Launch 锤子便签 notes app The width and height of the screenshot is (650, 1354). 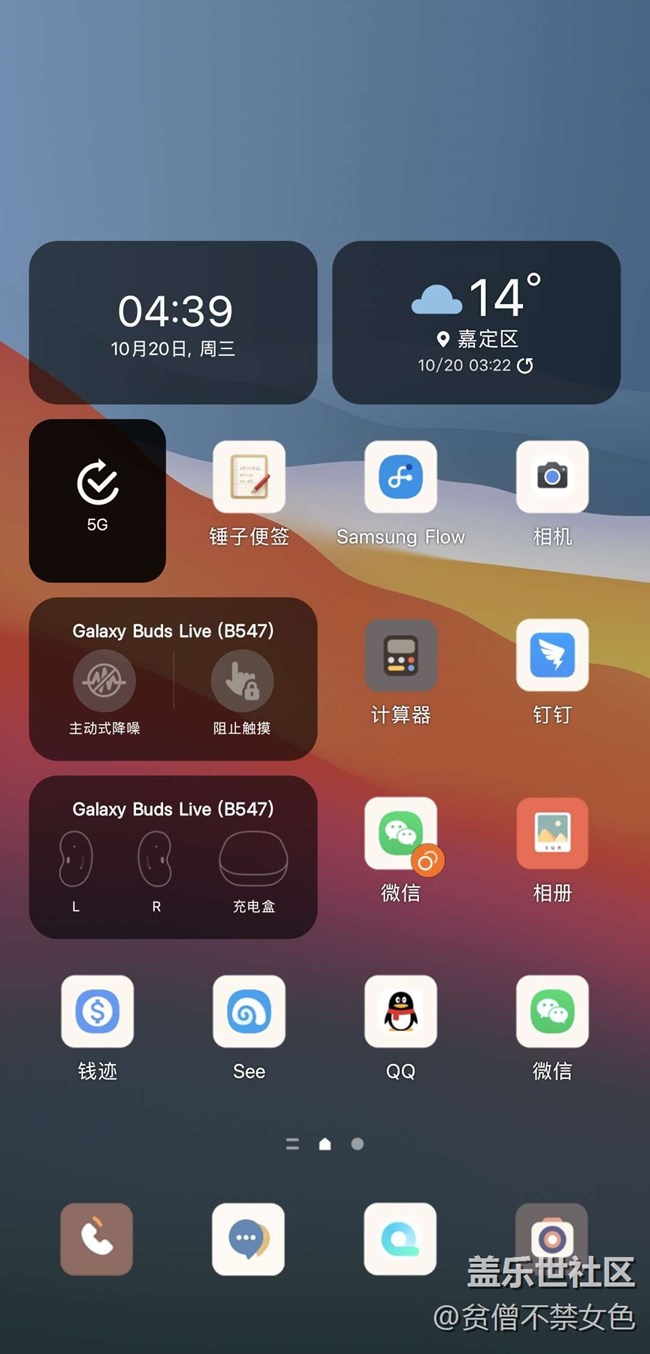point(249,477)
